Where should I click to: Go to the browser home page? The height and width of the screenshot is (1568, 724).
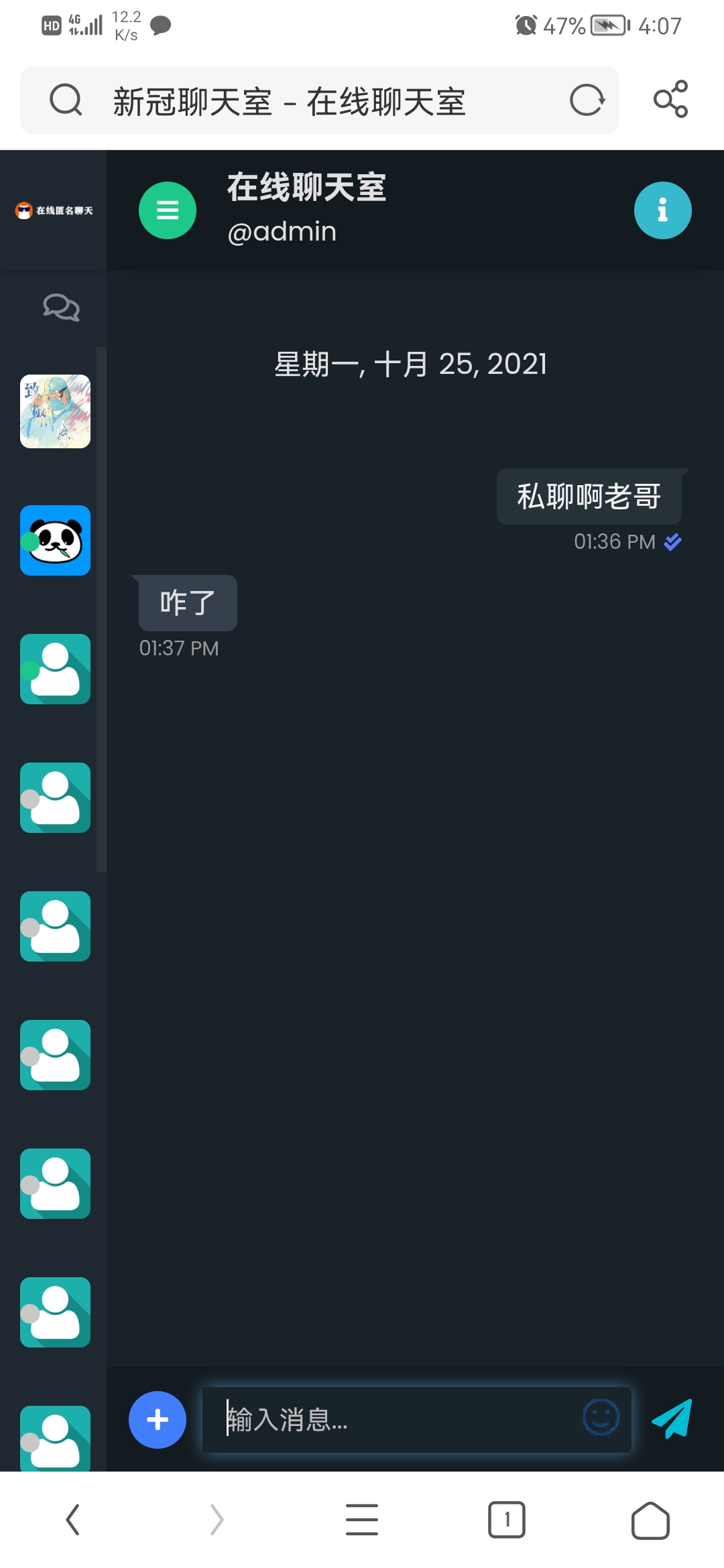pos(650,1520)
